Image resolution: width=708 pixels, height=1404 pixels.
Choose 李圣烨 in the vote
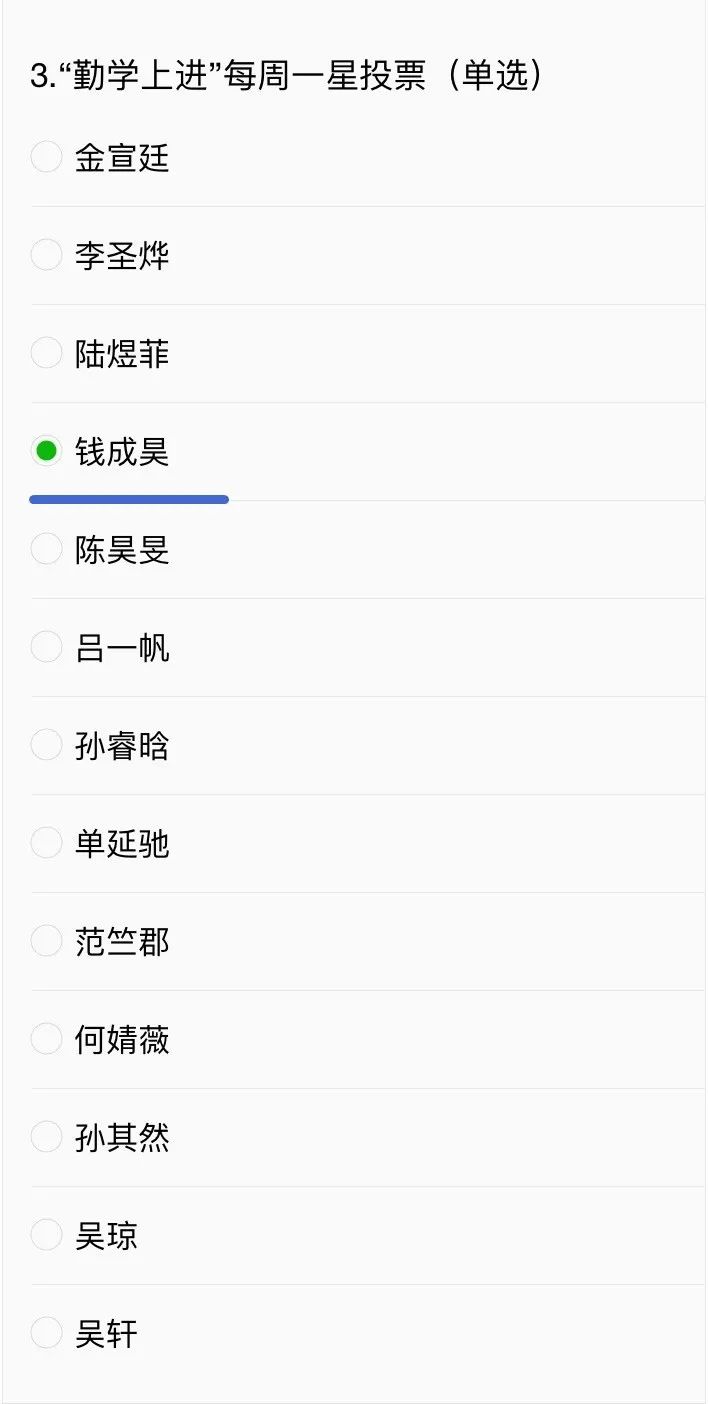coord(47,255)
